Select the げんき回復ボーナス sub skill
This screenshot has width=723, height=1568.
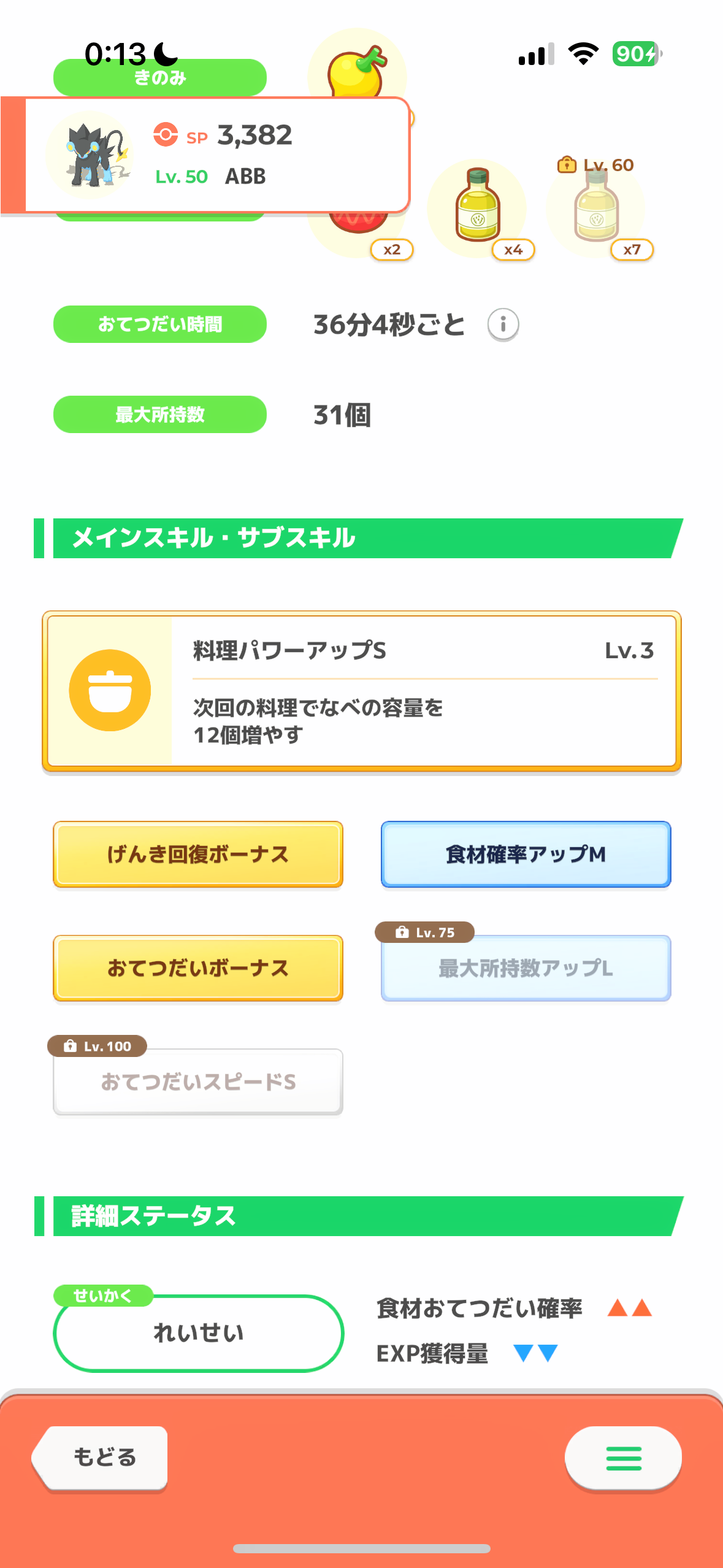[198, 854]
